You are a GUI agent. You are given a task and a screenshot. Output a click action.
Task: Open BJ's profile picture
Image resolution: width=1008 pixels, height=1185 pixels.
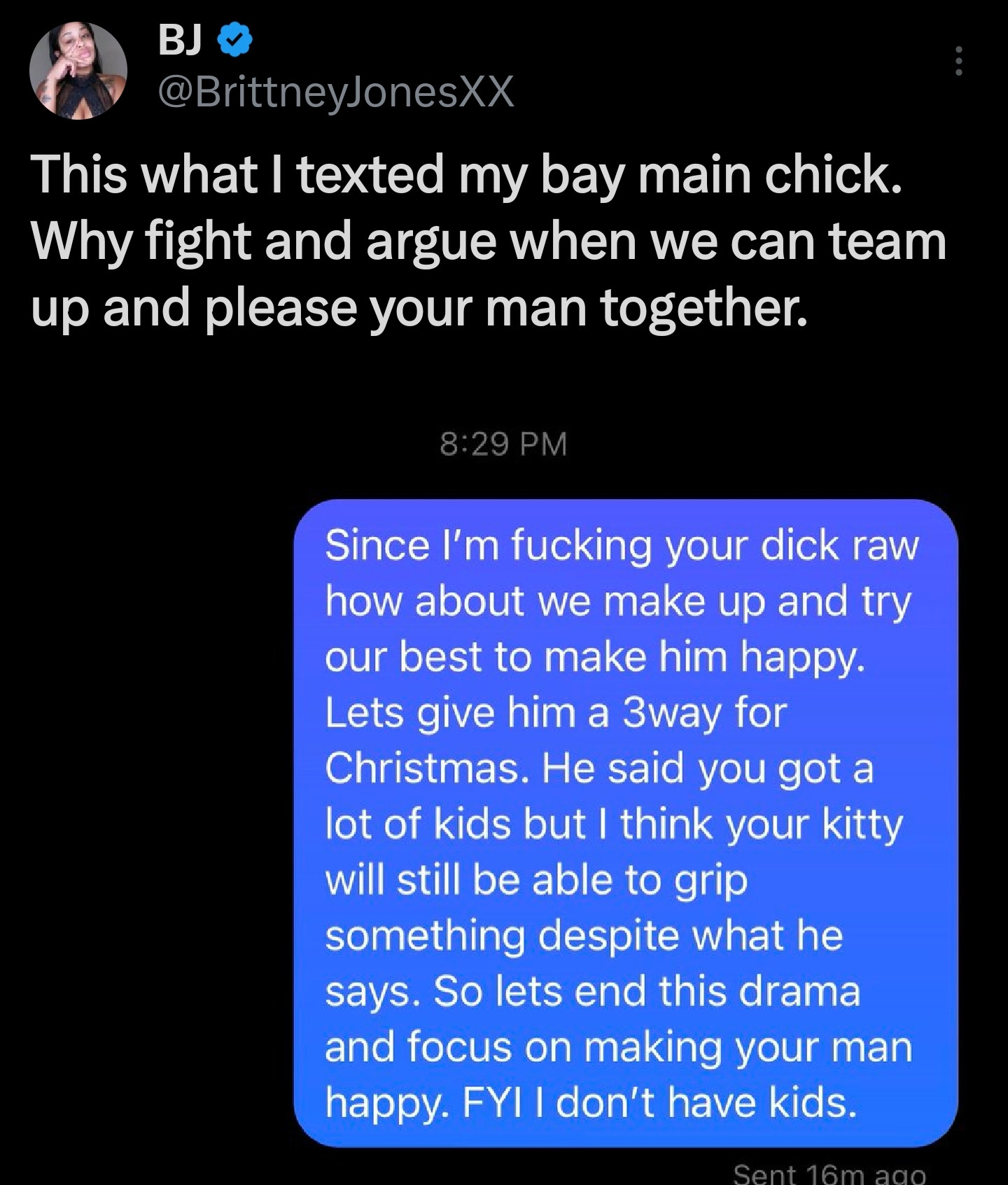tap(78, 71)
